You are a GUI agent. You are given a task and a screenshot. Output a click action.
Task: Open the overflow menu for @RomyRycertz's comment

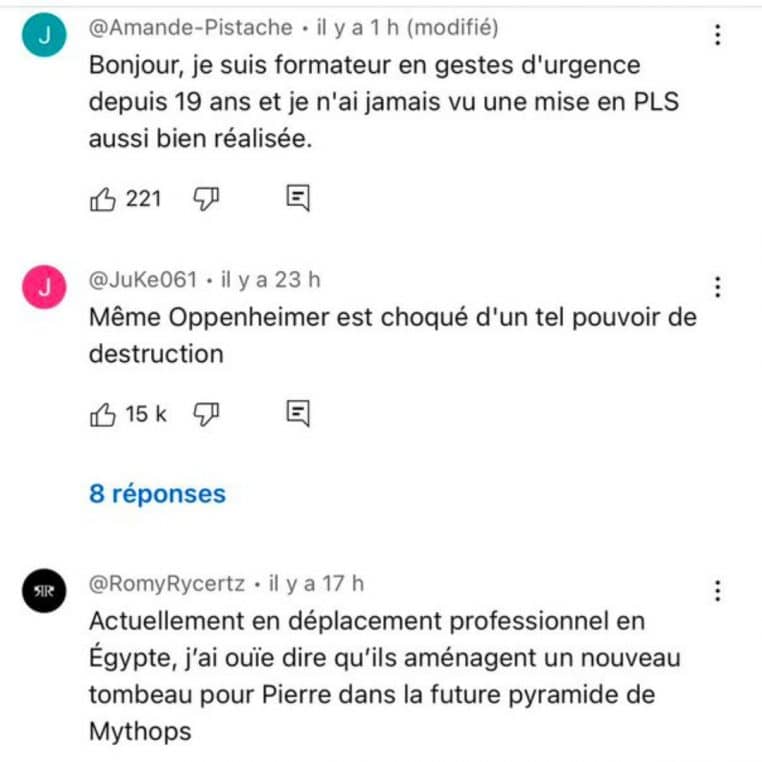pyautogui.click(x=717, y=591)
